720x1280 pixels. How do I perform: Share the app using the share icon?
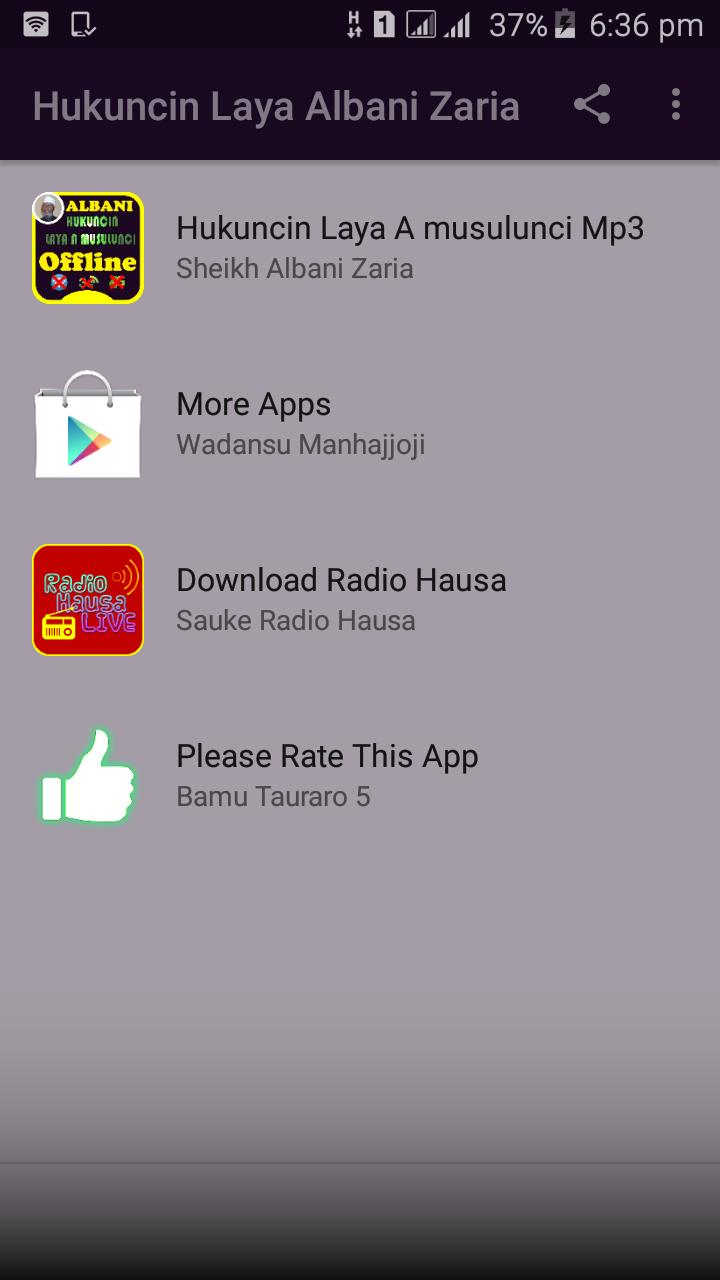click(x=592, y=105)
